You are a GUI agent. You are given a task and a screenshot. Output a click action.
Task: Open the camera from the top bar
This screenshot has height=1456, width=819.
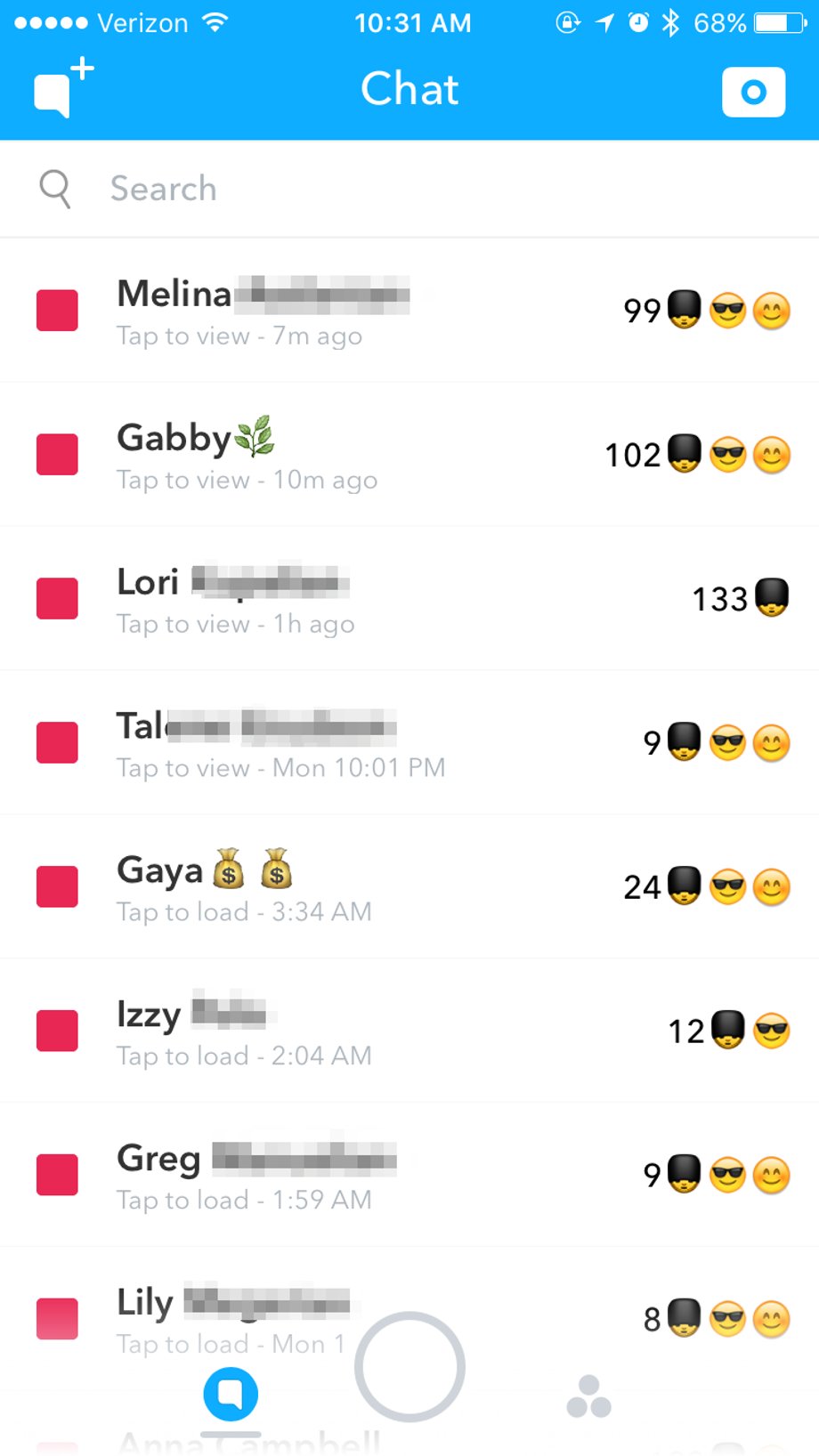tap(753, 92)
